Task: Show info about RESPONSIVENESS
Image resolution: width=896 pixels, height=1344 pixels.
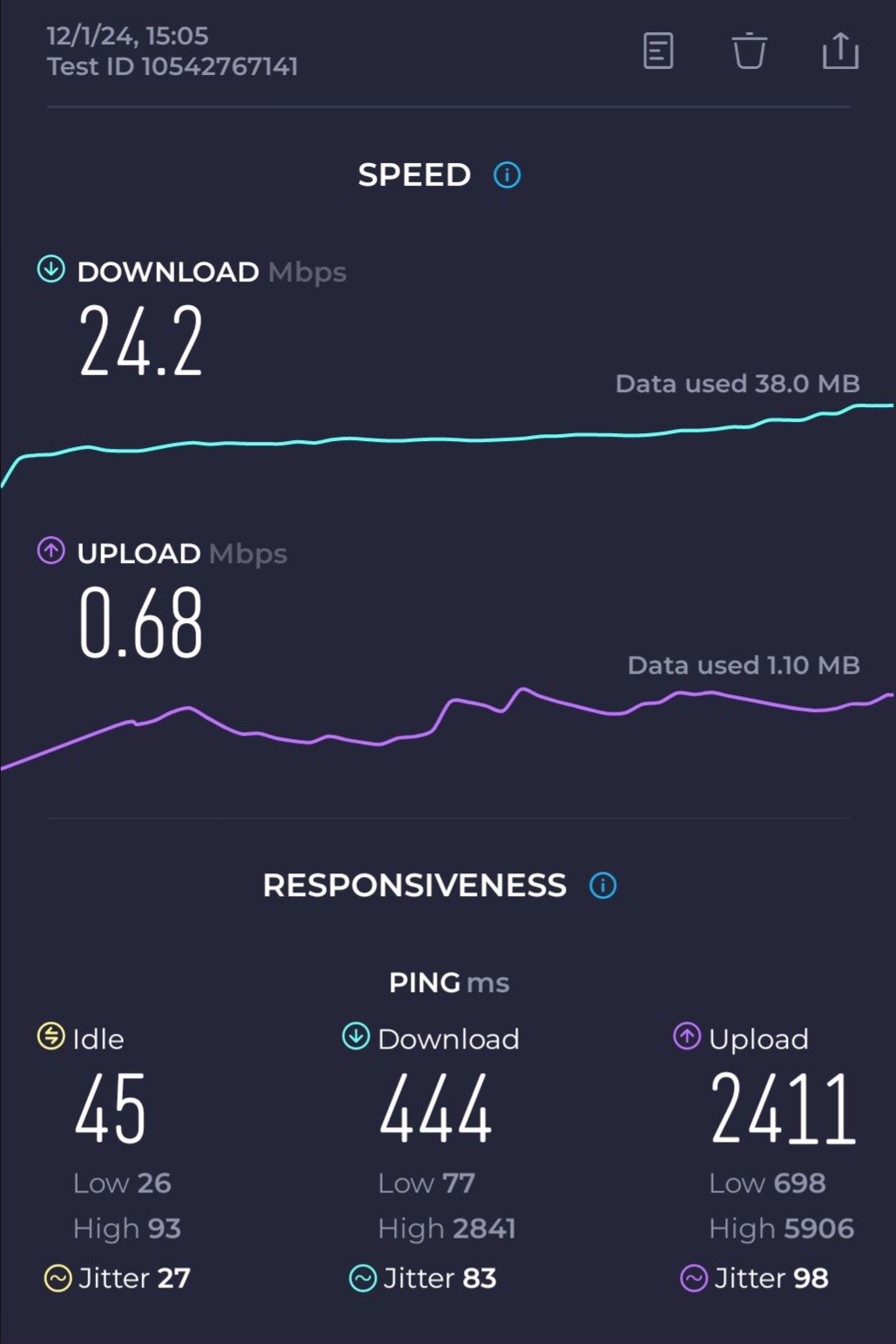Action: tap(603, 886)
